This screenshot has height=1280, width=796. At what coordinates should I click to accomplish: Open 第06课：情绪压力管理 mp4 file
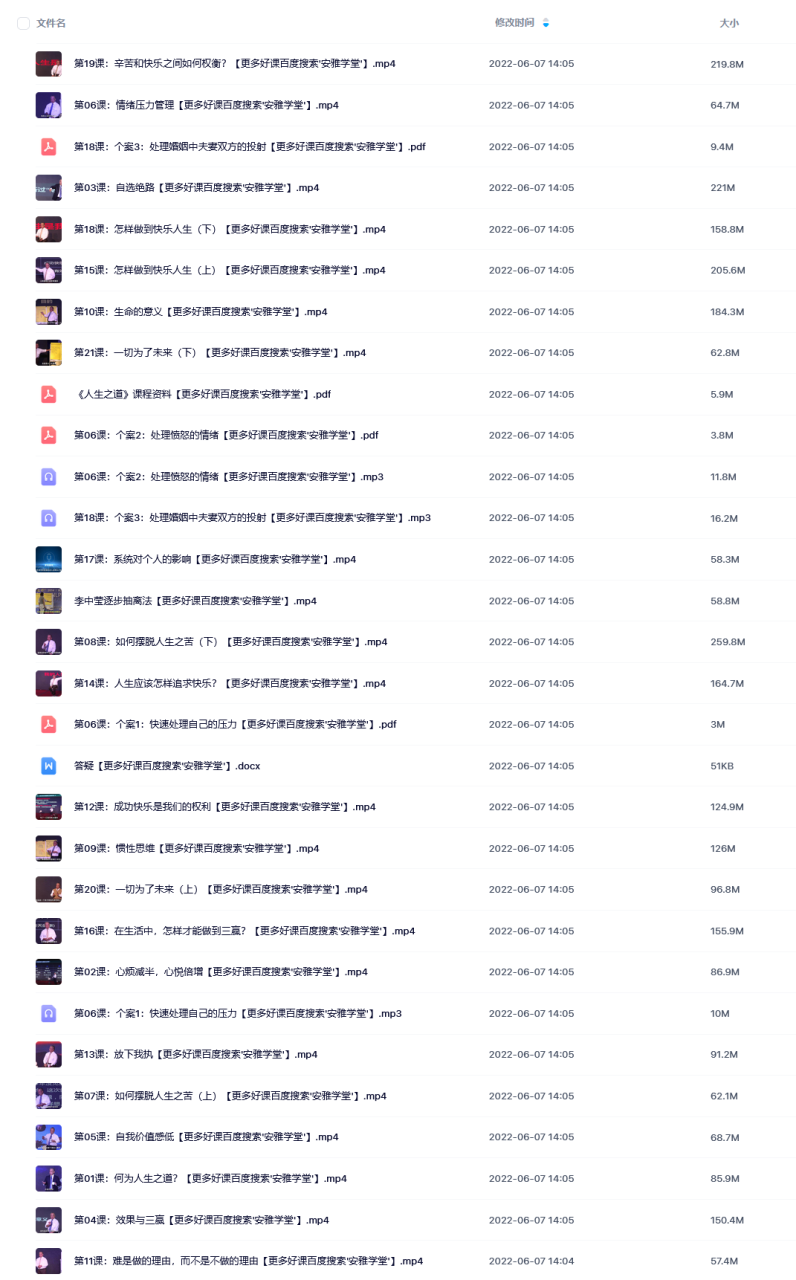tap(205, 105)
